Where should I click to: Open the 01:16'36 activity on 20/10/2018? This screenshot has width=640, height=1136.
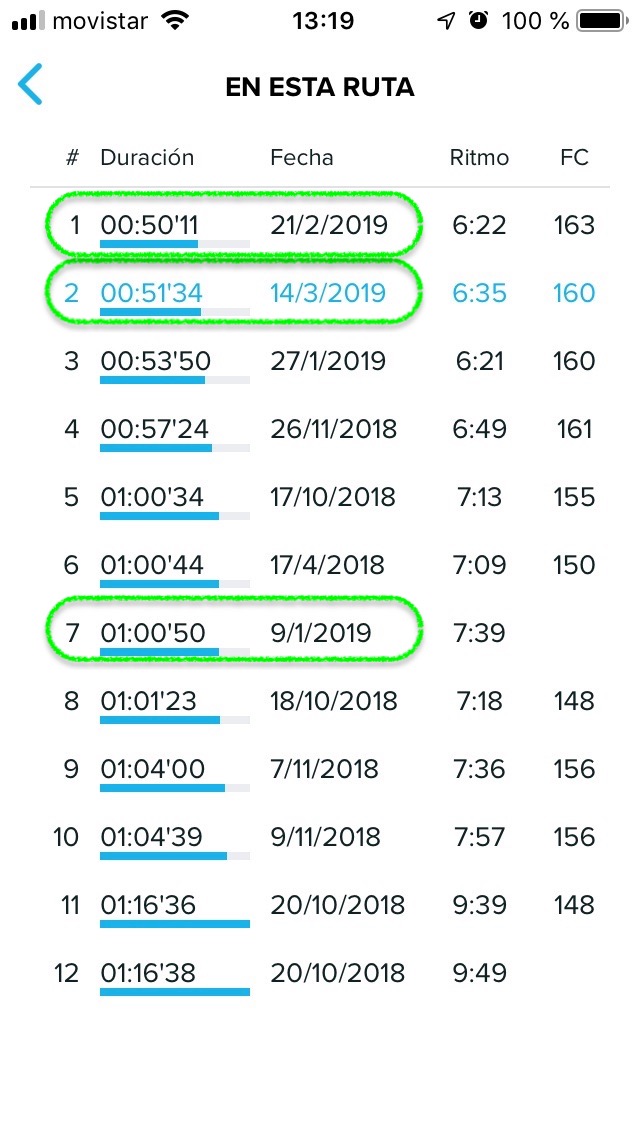[x=320, y=906]
